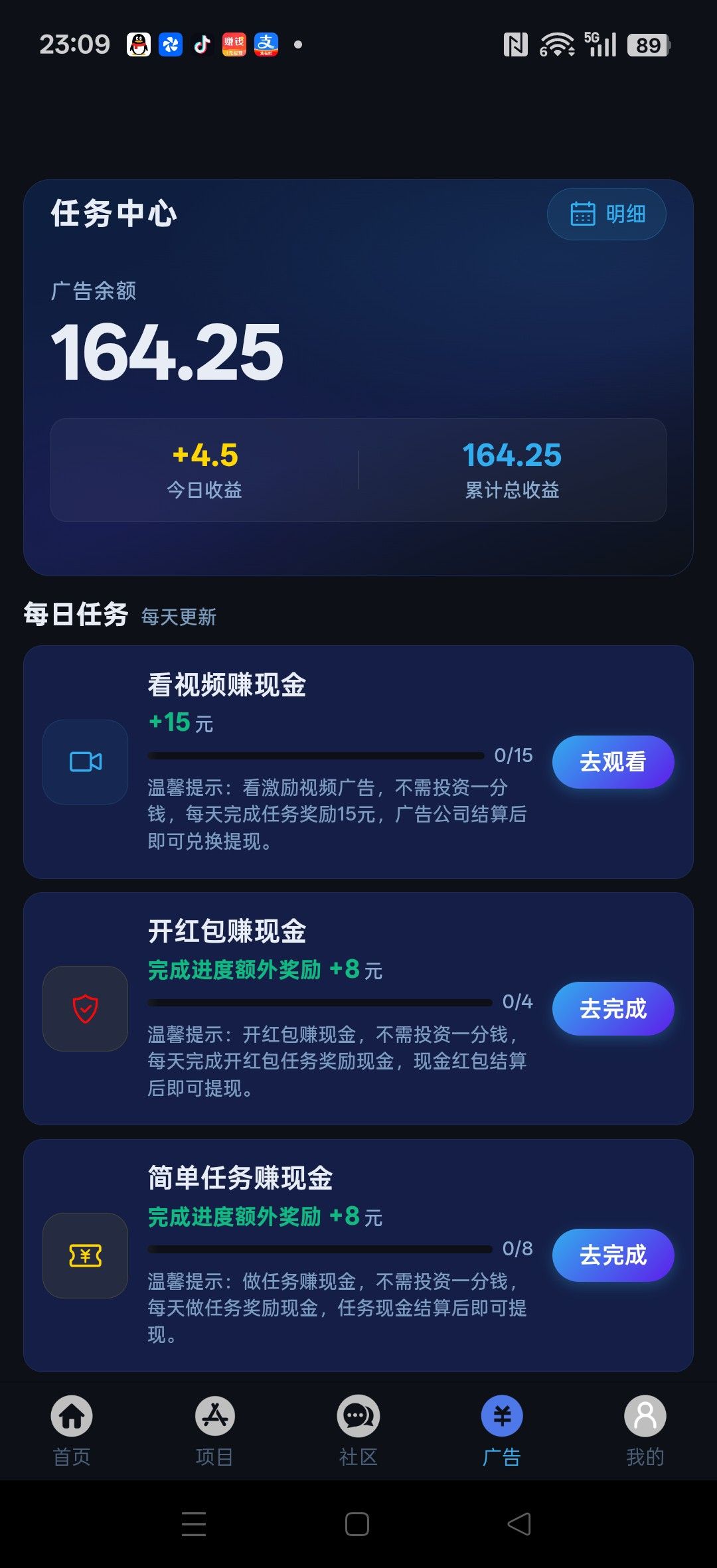Click the red shield icon for 开红包赚现金
717x1568 pixels.
click(x=84, y=1008)
